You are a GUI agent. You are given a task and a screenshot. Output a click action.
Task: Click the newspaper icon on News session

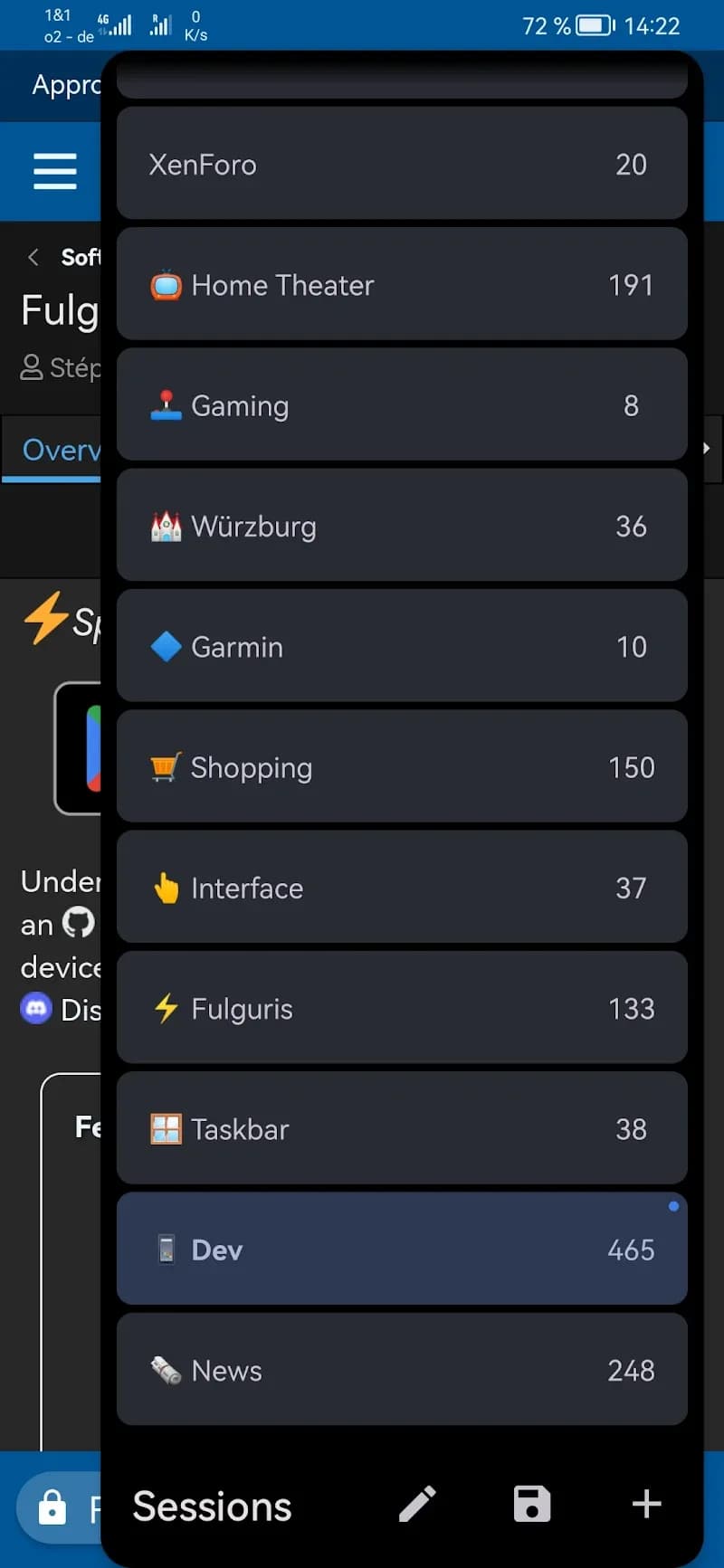(164, 1370)
